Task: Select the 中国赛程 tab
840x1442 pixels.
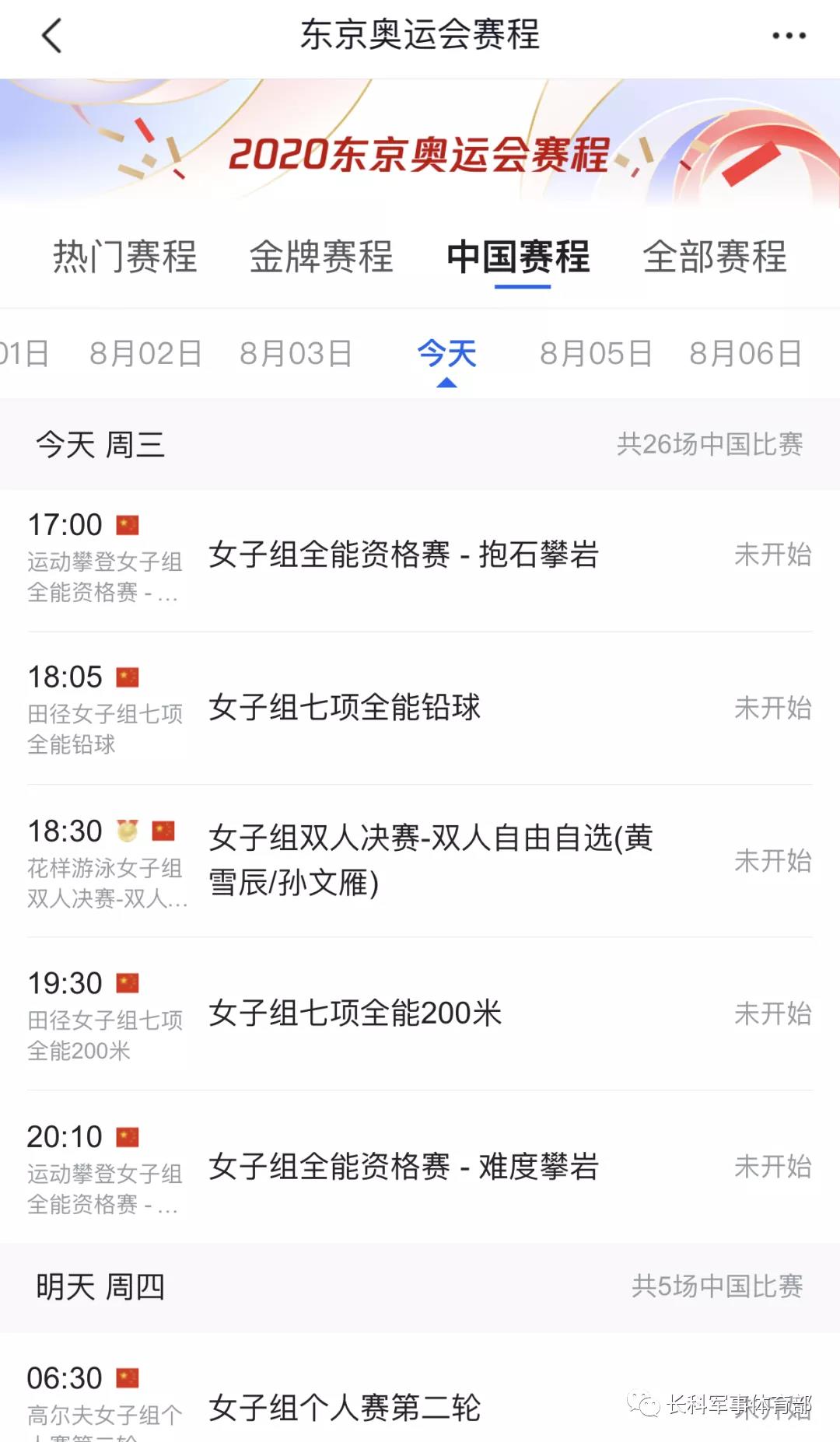Action: [x=519, y=257]
